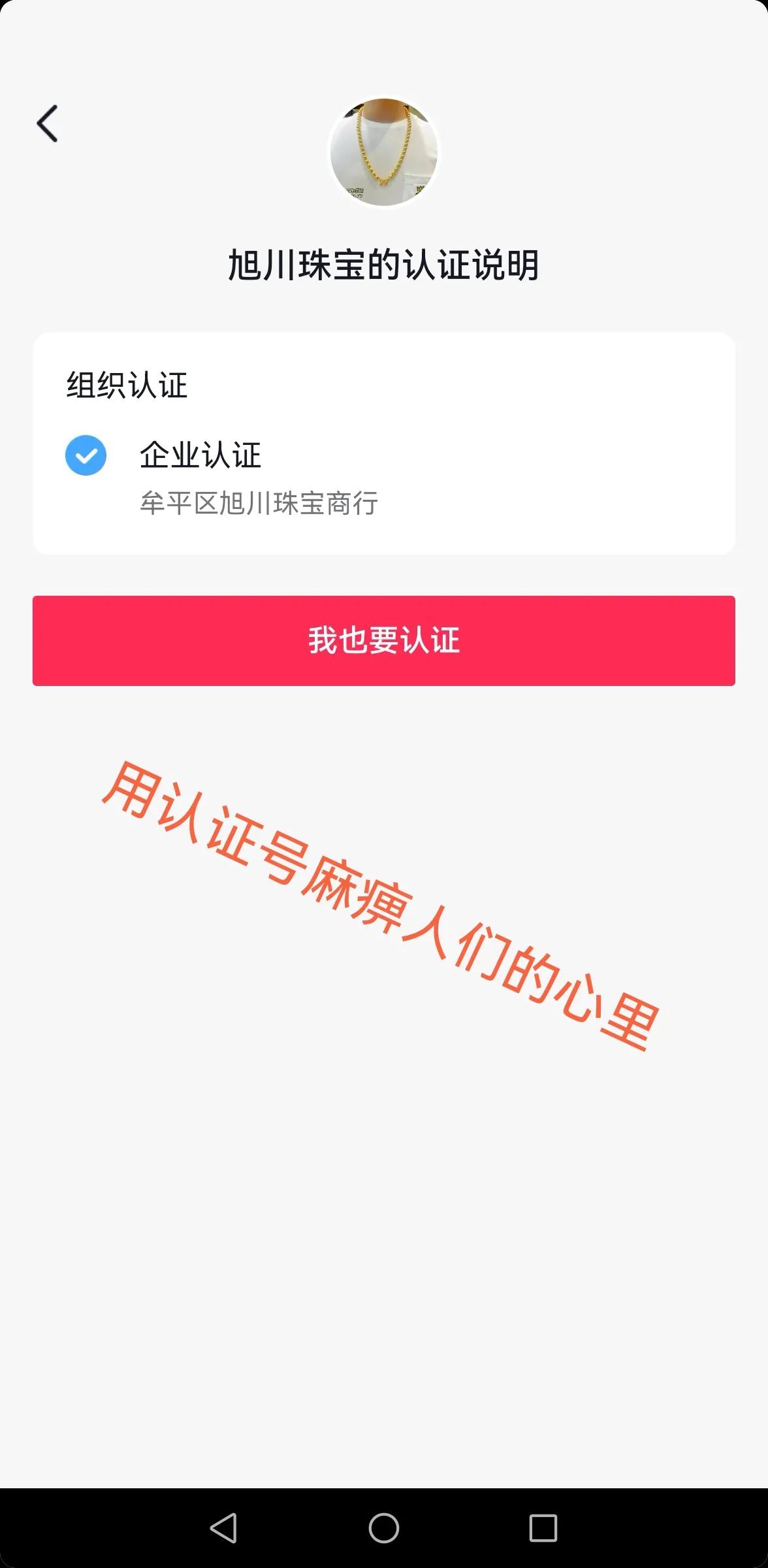This screenshot has height=1568, width=768.
Task: Tap the 组织认证 section header
Action: coord(126,385)
